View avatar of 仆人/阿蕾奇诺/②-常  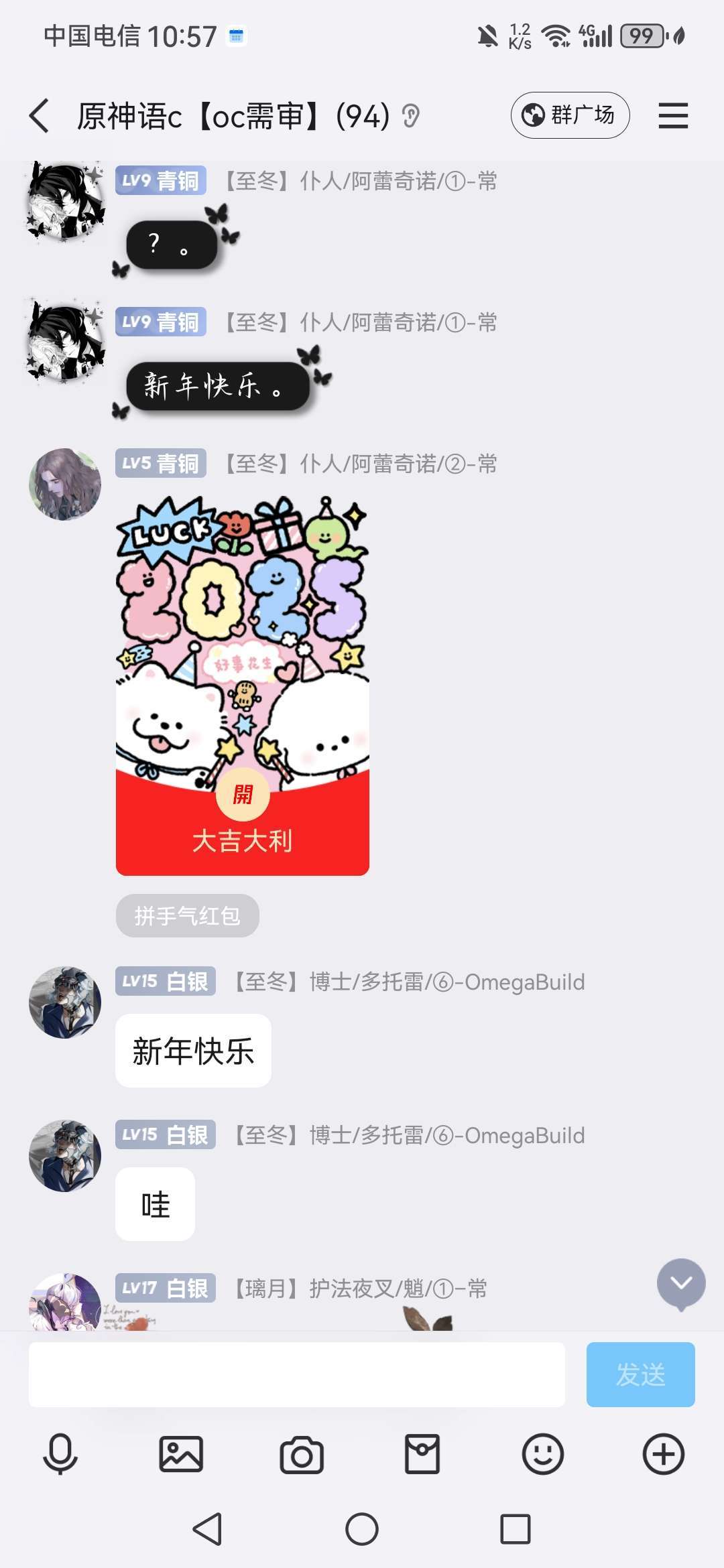click(x=65, y=484)
